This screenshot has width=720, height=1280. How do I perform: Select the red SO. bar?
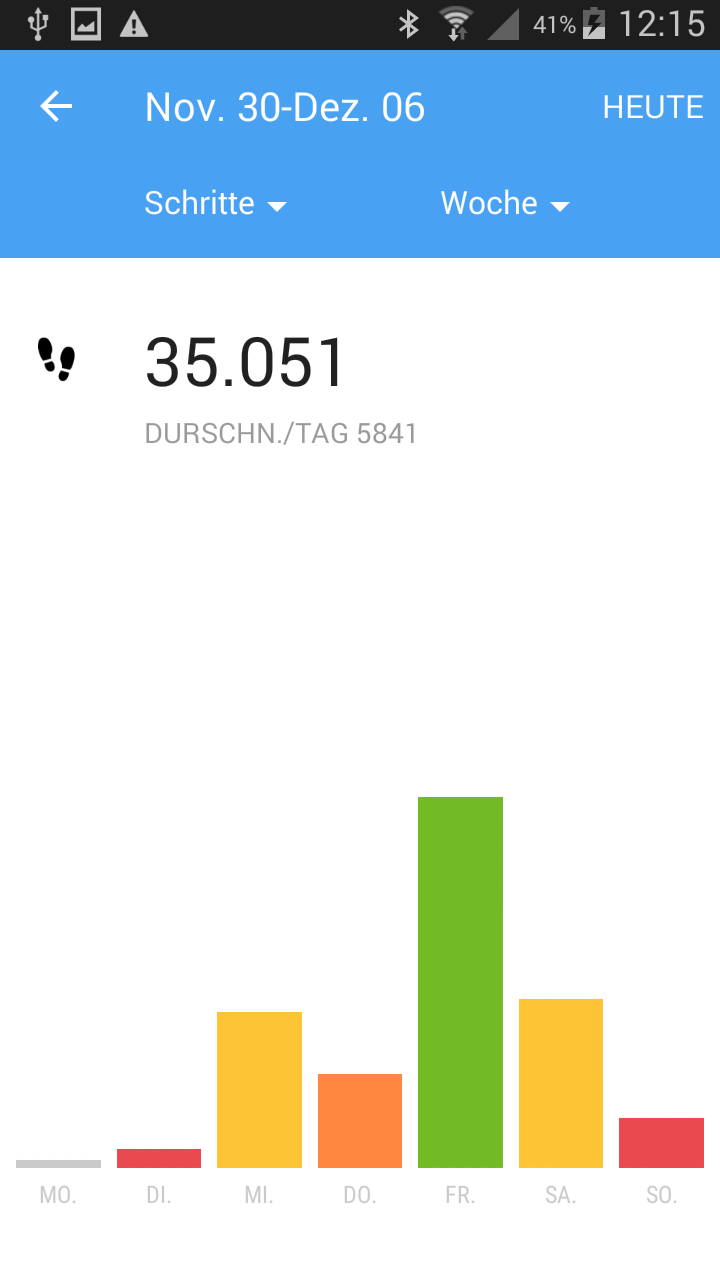coord(661,1143)
